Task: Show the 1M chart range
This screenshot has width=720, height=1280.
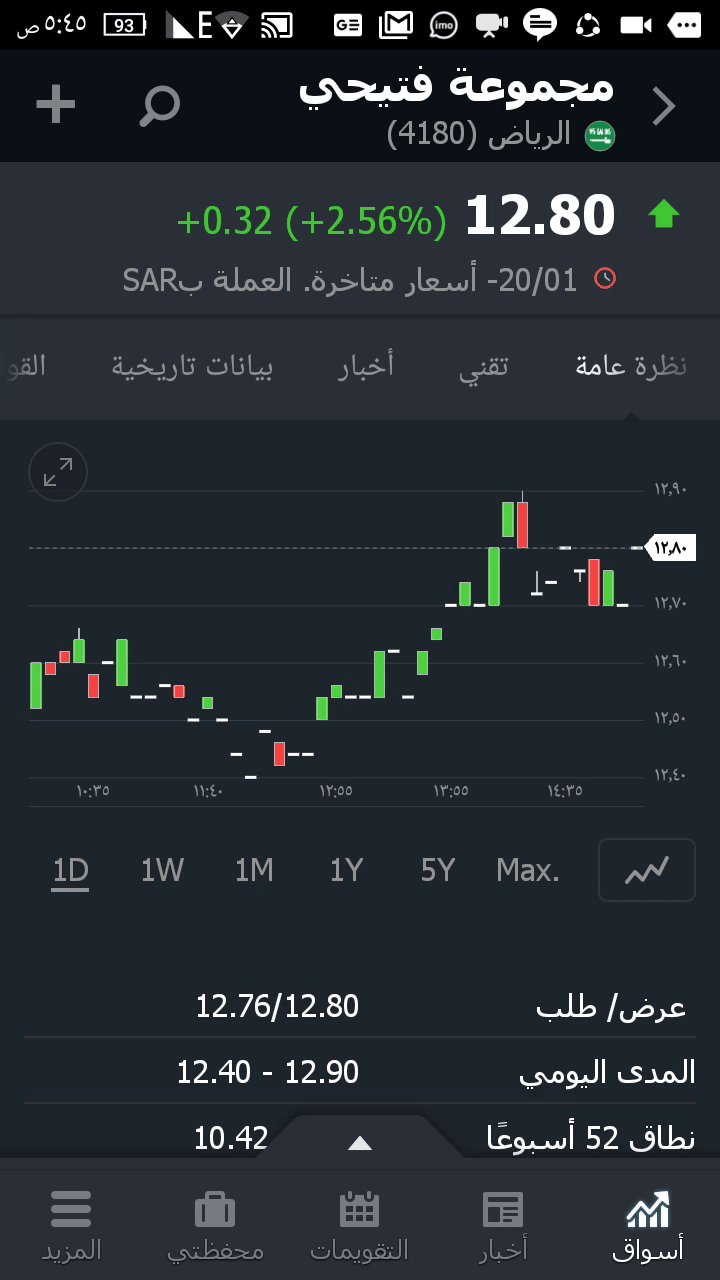Action: point(254,871)
